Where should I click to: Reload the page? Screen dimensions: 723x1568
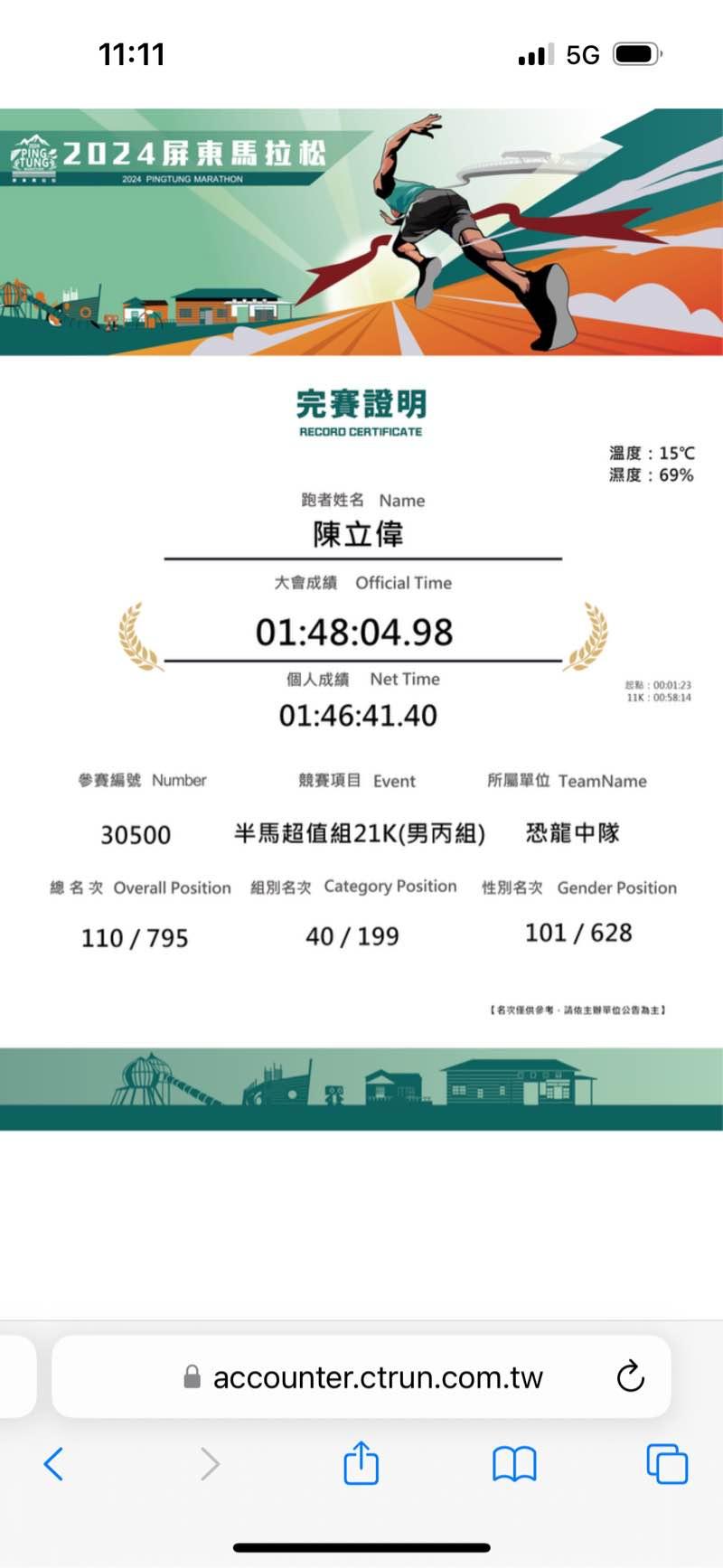coord(630,1376)
